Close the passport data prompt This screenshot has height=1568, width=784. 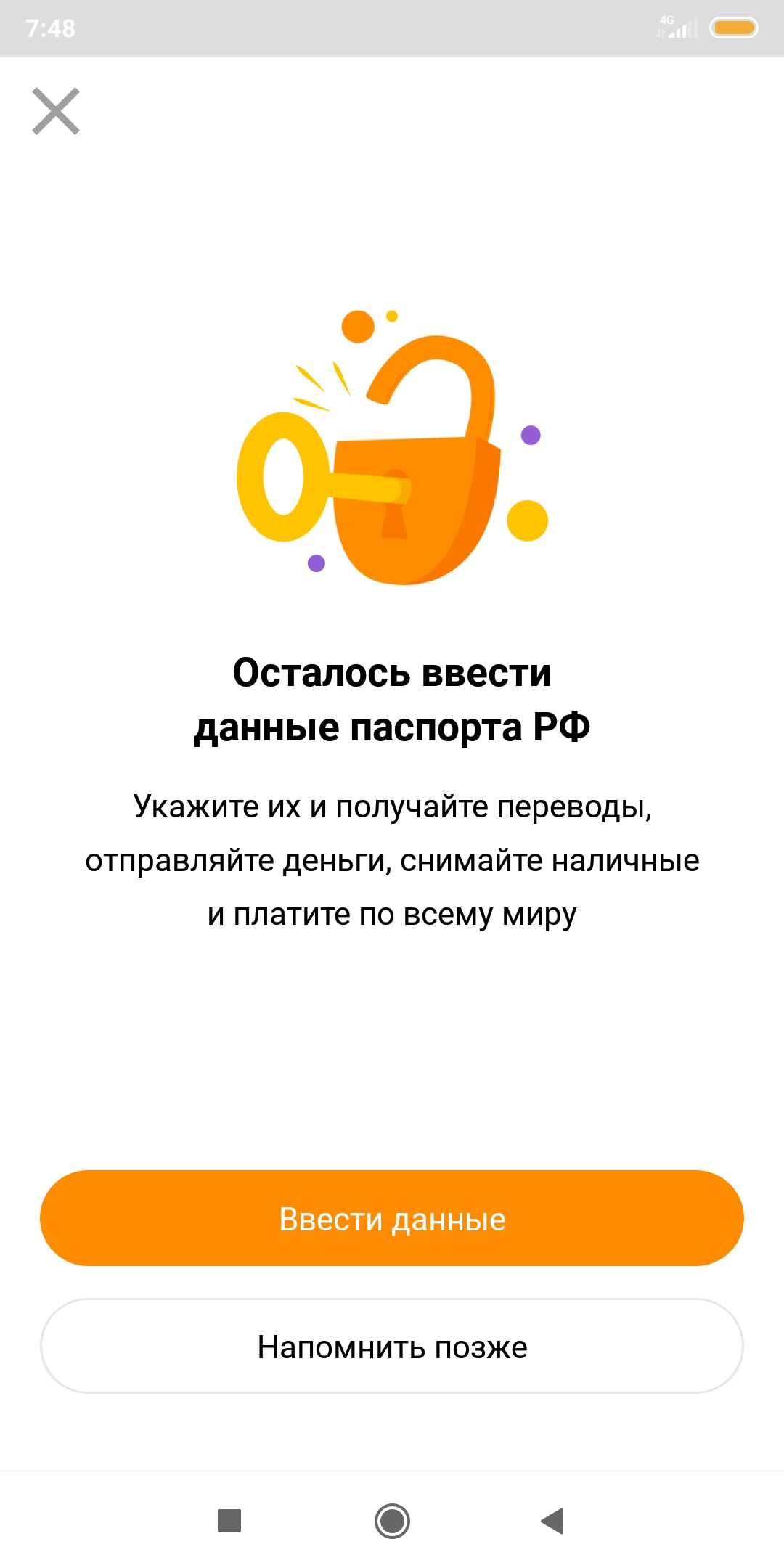[56, 111]
